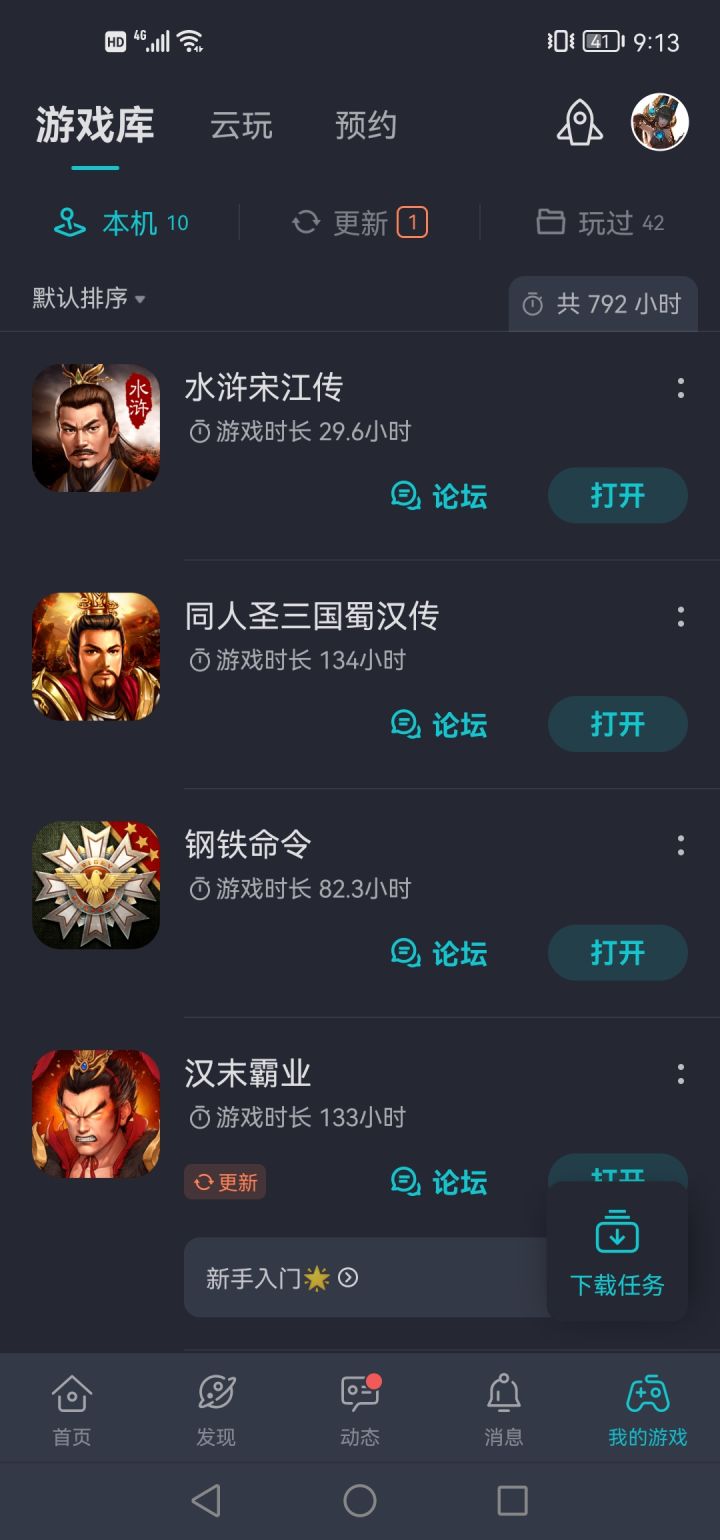View total playtime 共792小时 details
This screenshot has height=1540, width=720.
coord(601,303)
